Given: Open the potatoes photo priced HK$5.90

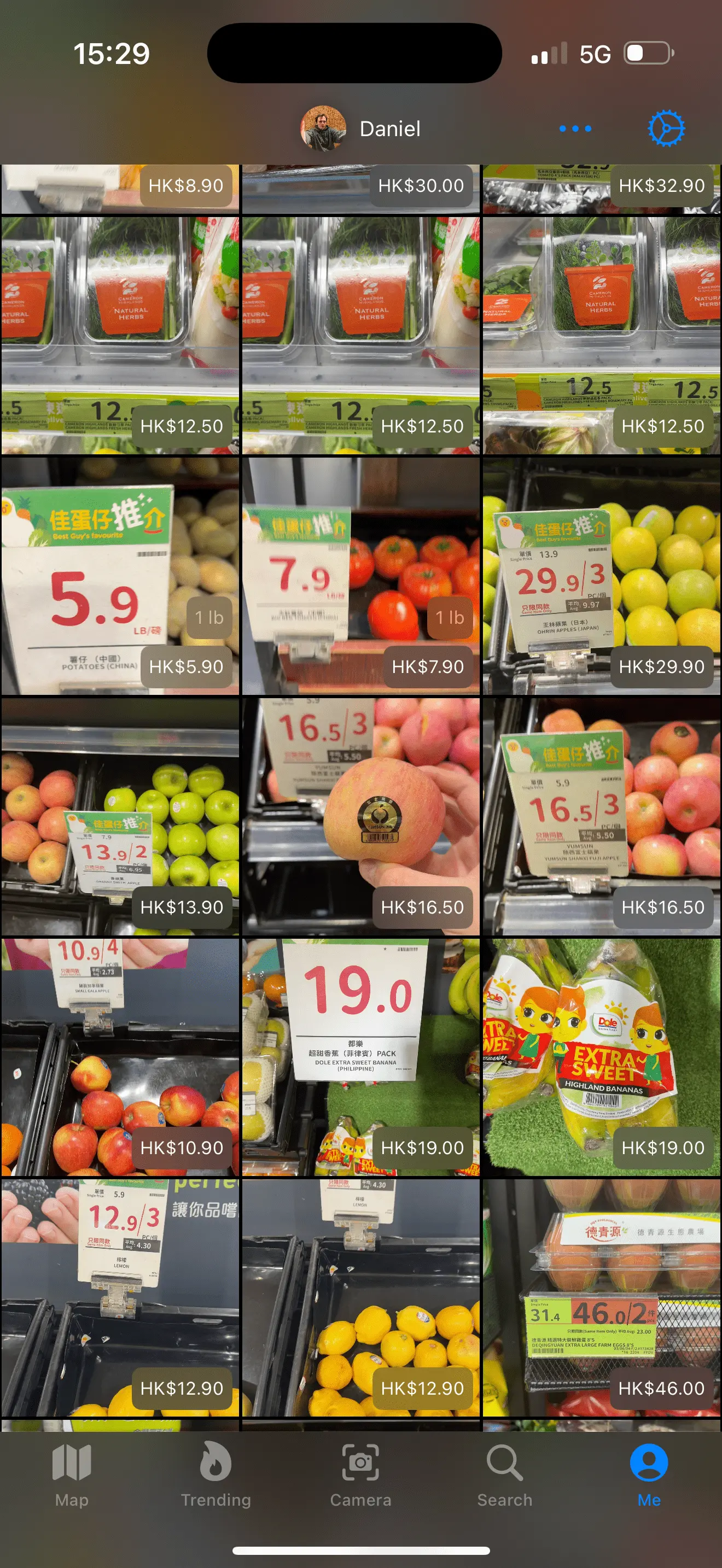Looking at the screenshot, I should [120, 575].
